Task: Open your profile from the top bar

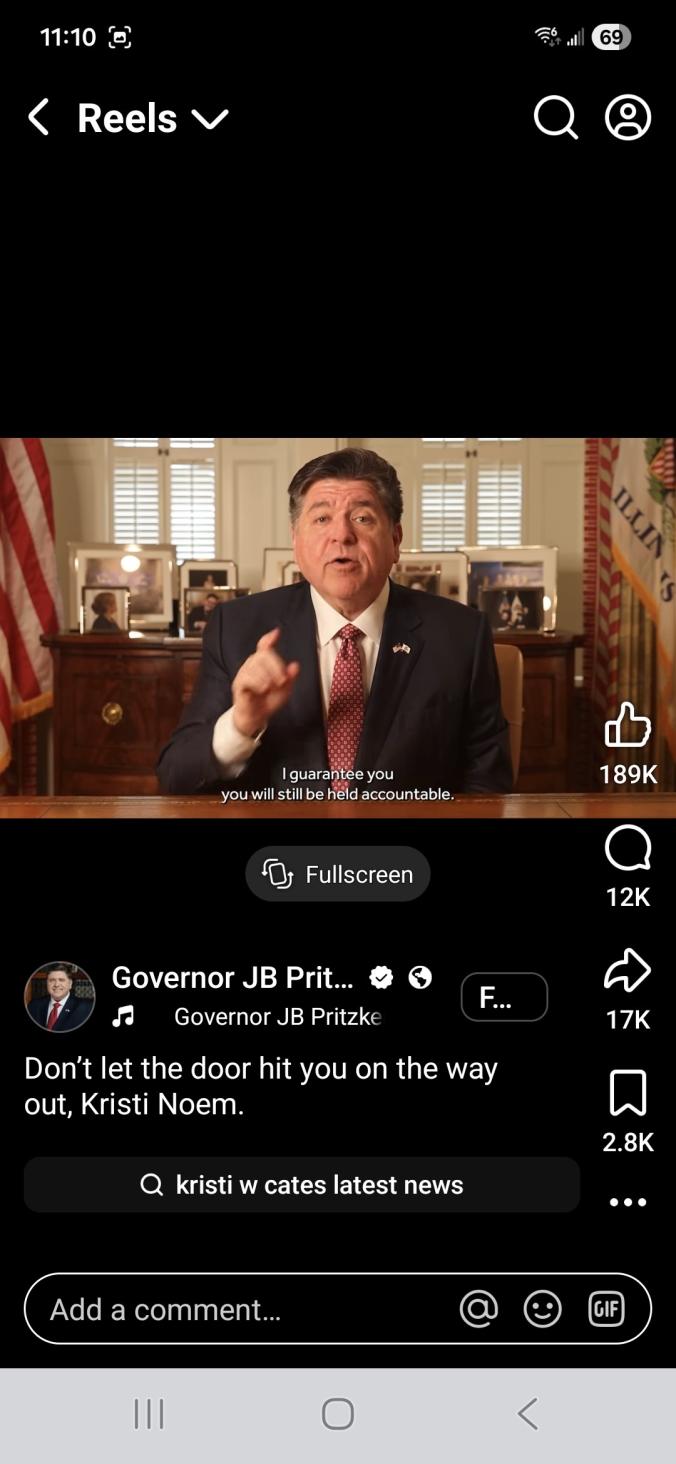Action: [x=628, y=118]
